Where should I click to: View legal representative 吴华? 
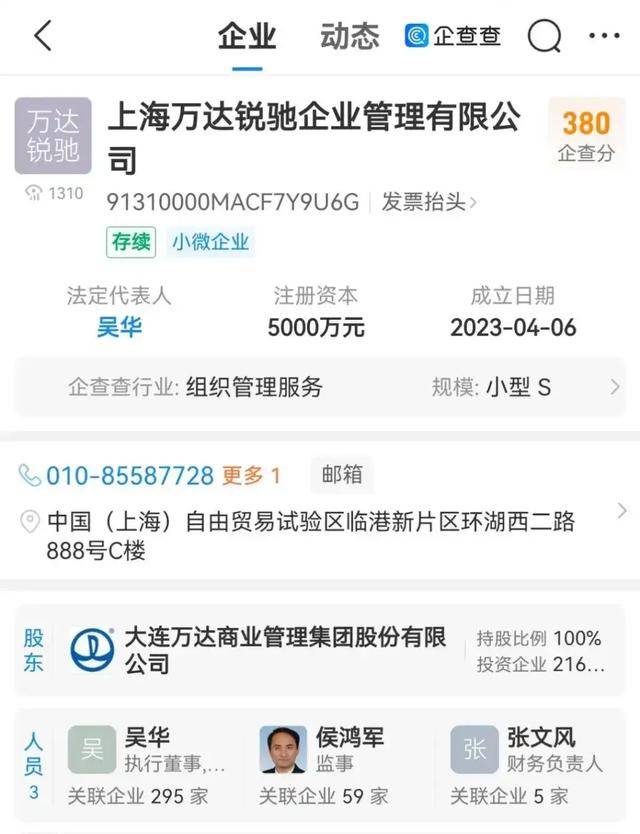(x=119, y=327)
